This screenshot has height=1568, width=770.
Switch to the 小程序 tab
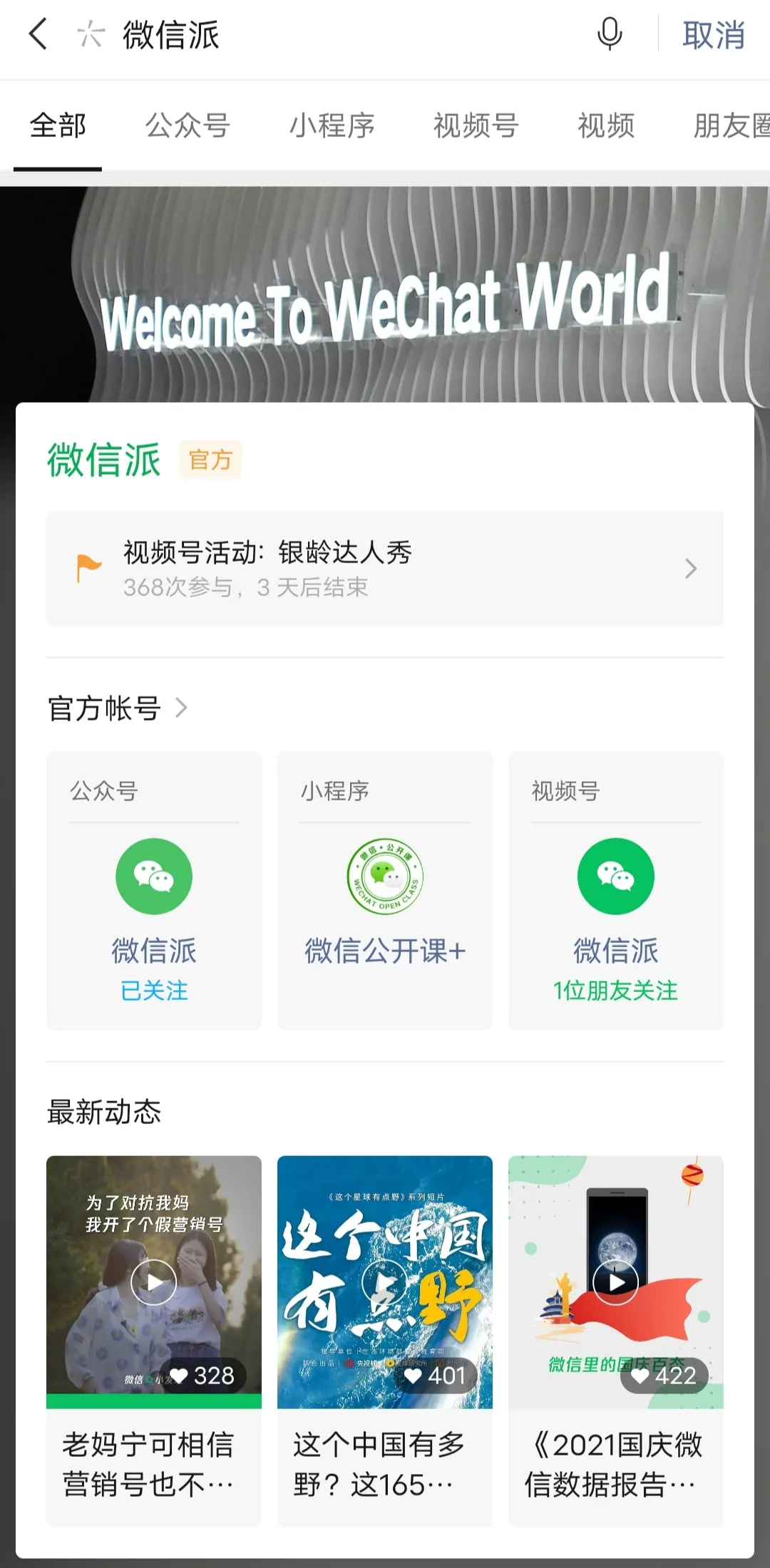click(x=334, y=125)
